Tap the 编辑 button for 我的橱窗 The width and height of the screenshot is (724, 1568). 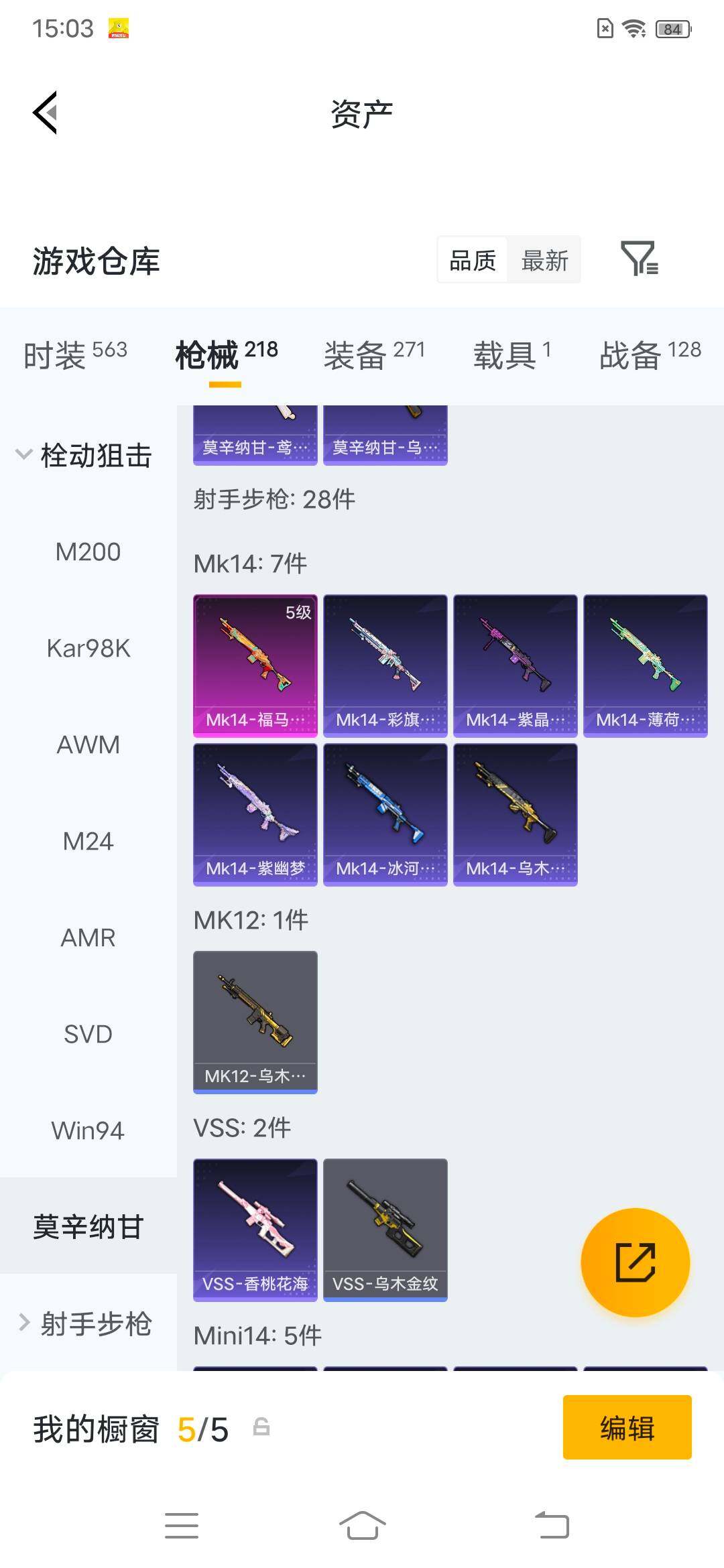tap(627, 1427)
